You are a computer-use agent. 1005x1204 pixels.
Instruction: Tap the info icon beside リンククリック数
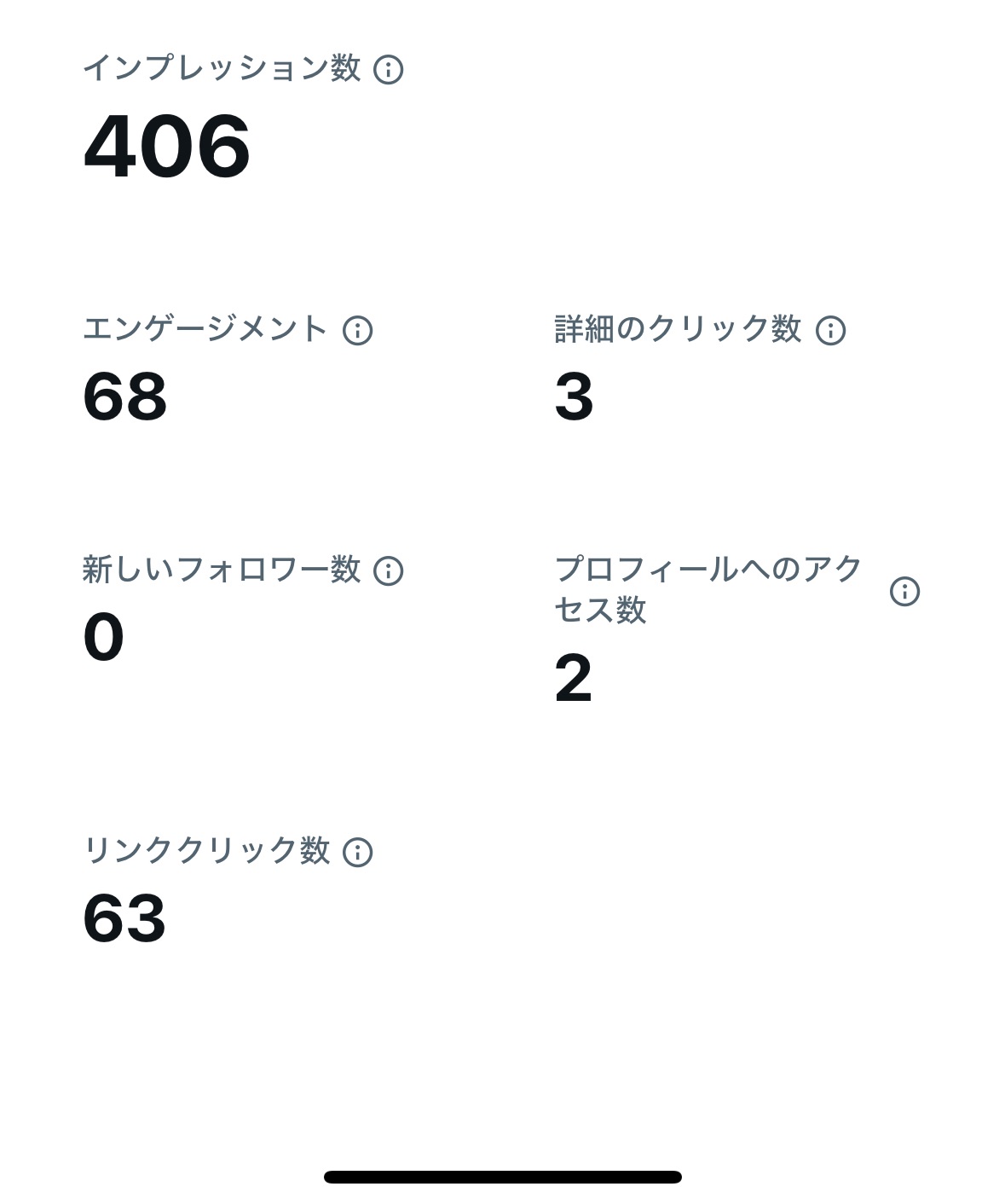point(357,852)
